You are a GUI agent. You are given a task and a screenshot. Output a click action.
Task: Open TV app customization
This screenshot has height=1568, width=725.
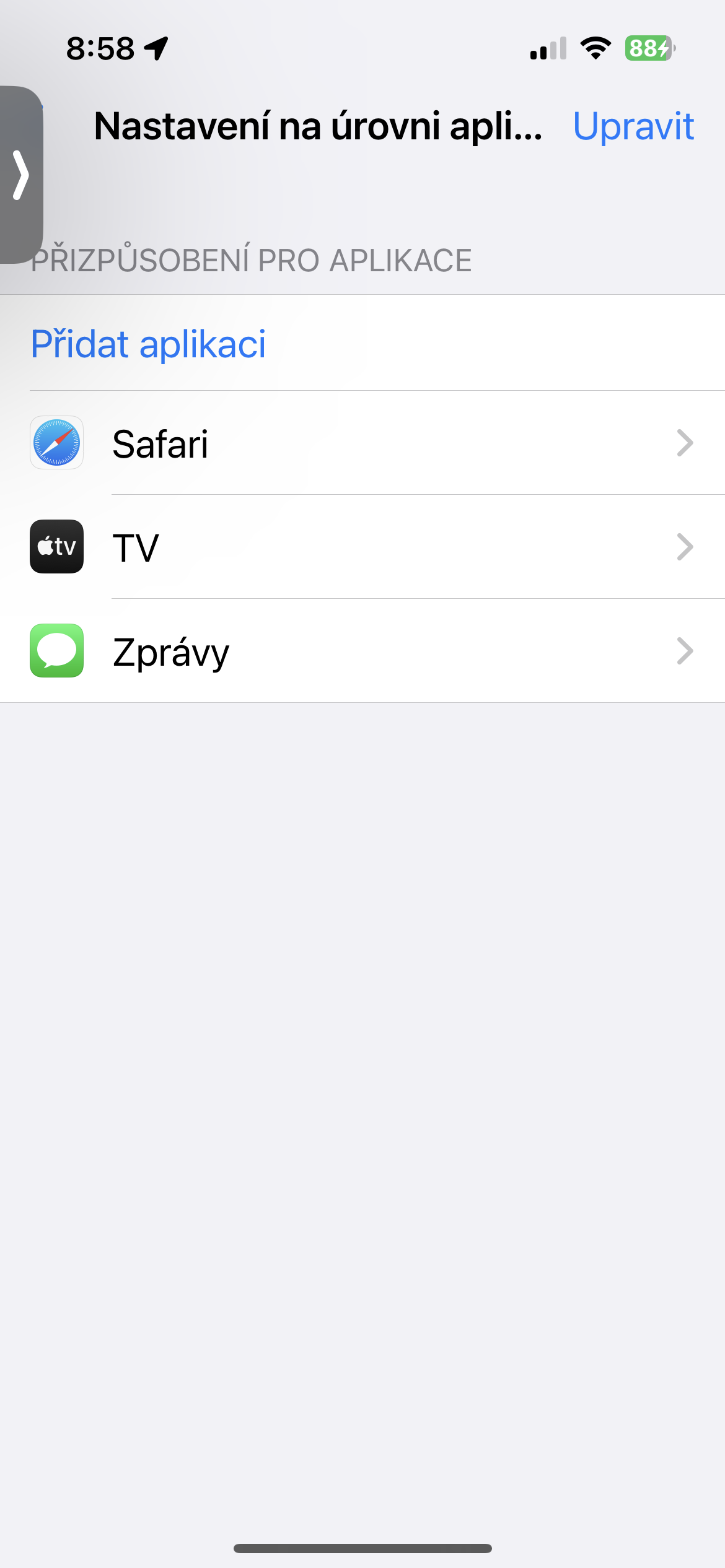362,547
